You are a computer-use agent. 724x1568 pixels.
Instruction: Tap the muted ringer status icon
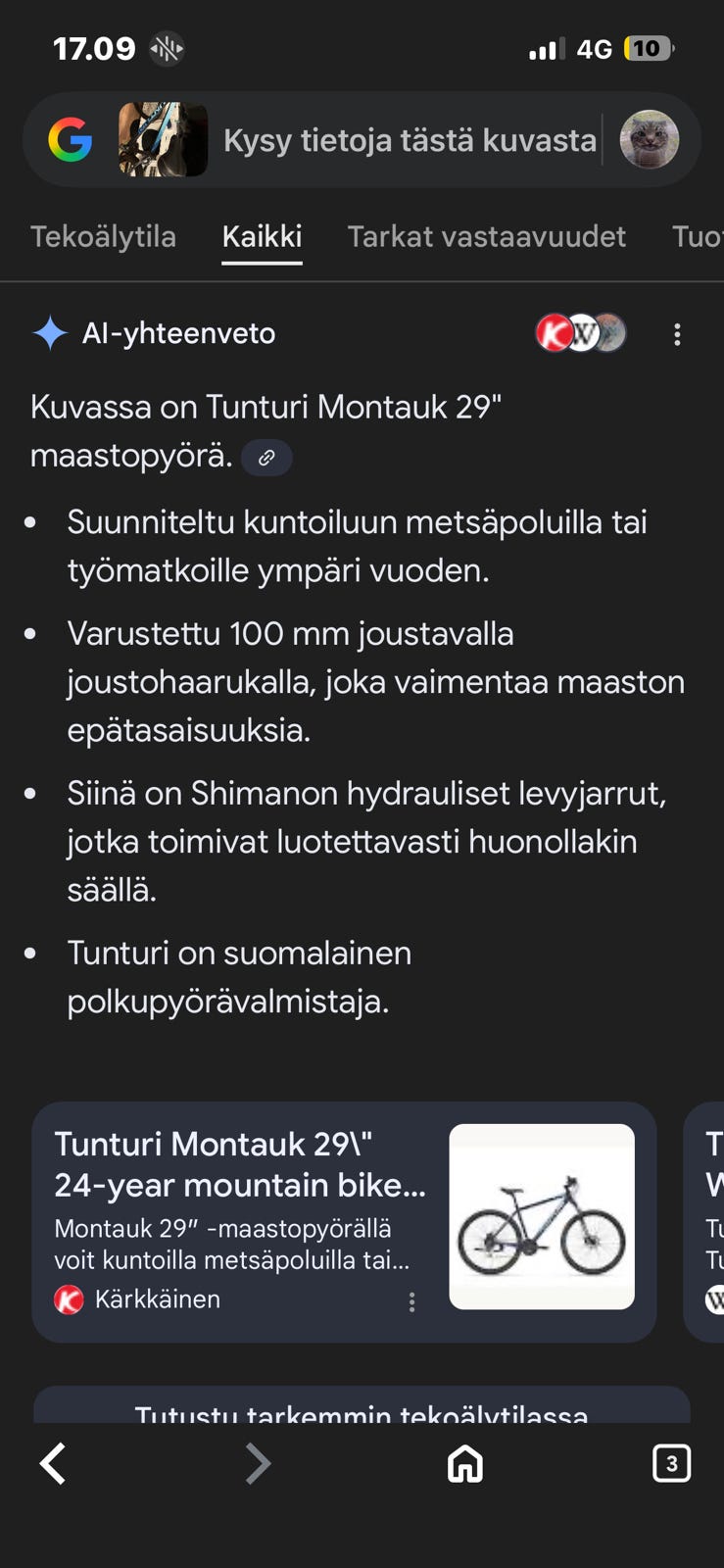[167, 47]
